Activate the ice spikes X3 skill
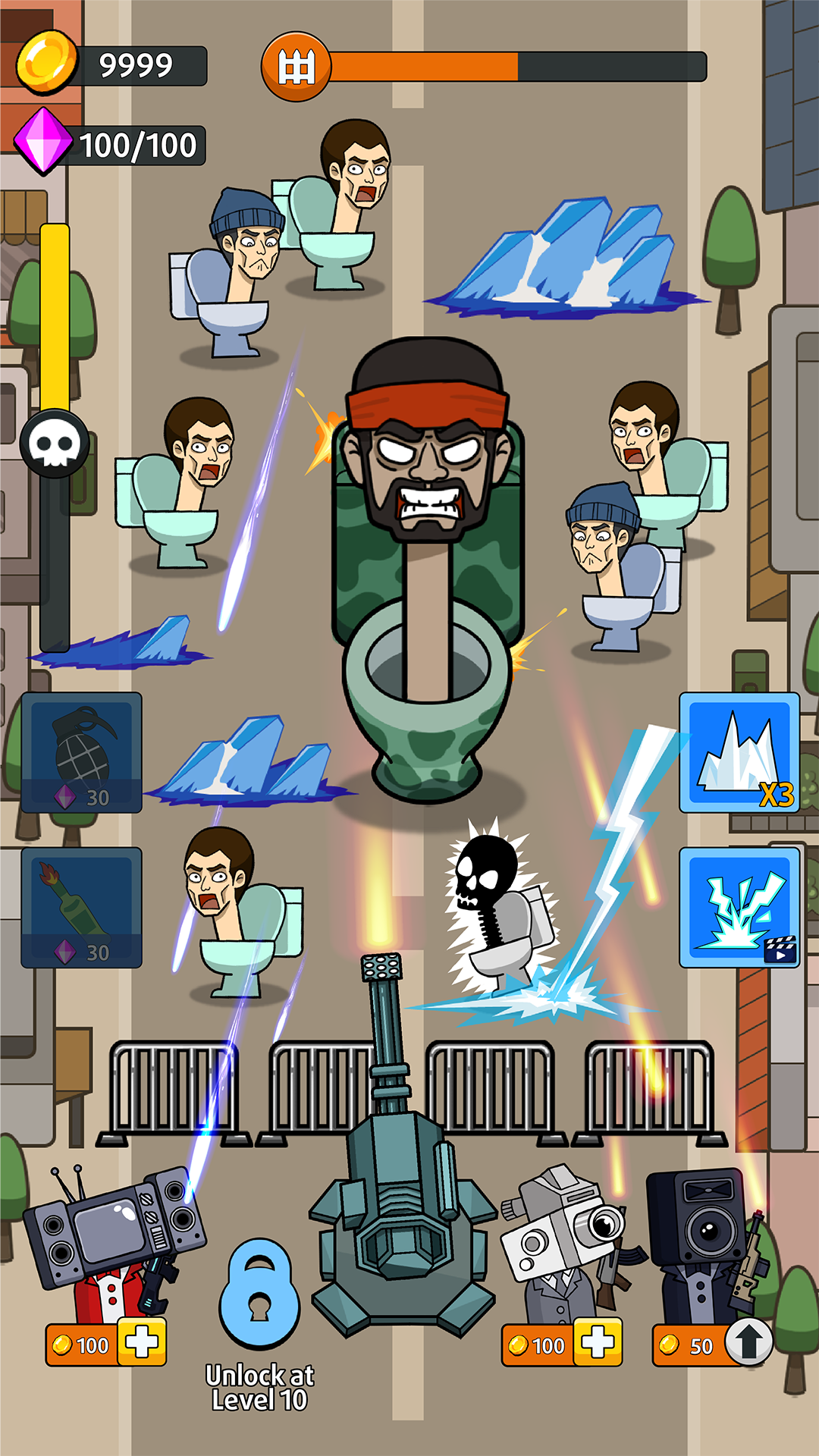Viewport: 819px width, 1456px height. [x=739, y=752]
